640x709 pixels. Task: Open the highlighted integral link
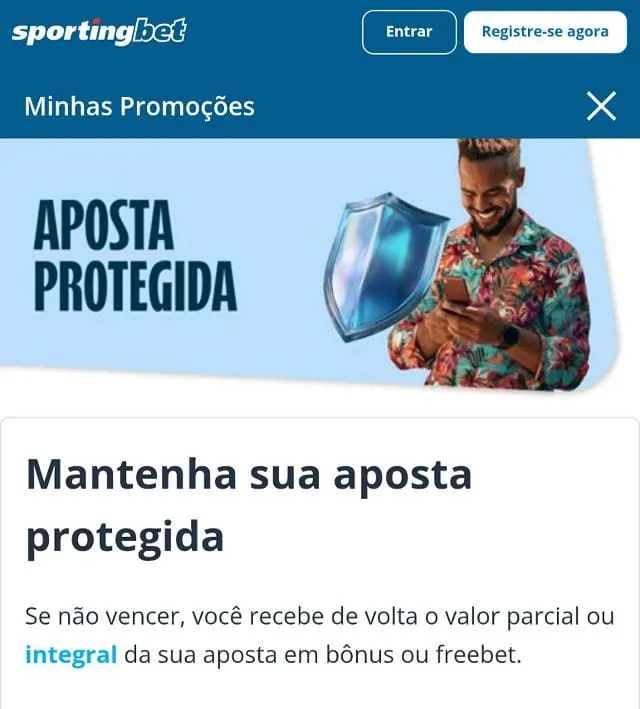click(x=71, y=656)
